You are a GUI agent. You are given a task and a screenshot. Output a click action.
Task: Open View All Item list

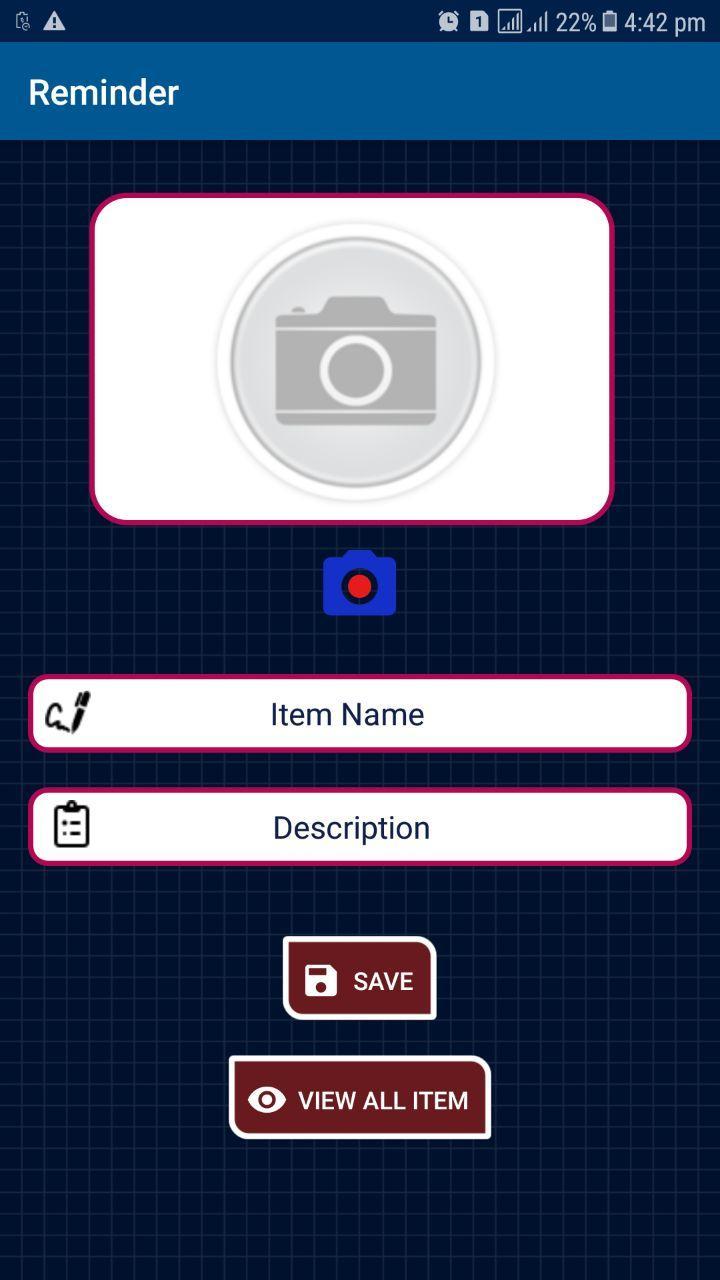(x=359, y=1098)
